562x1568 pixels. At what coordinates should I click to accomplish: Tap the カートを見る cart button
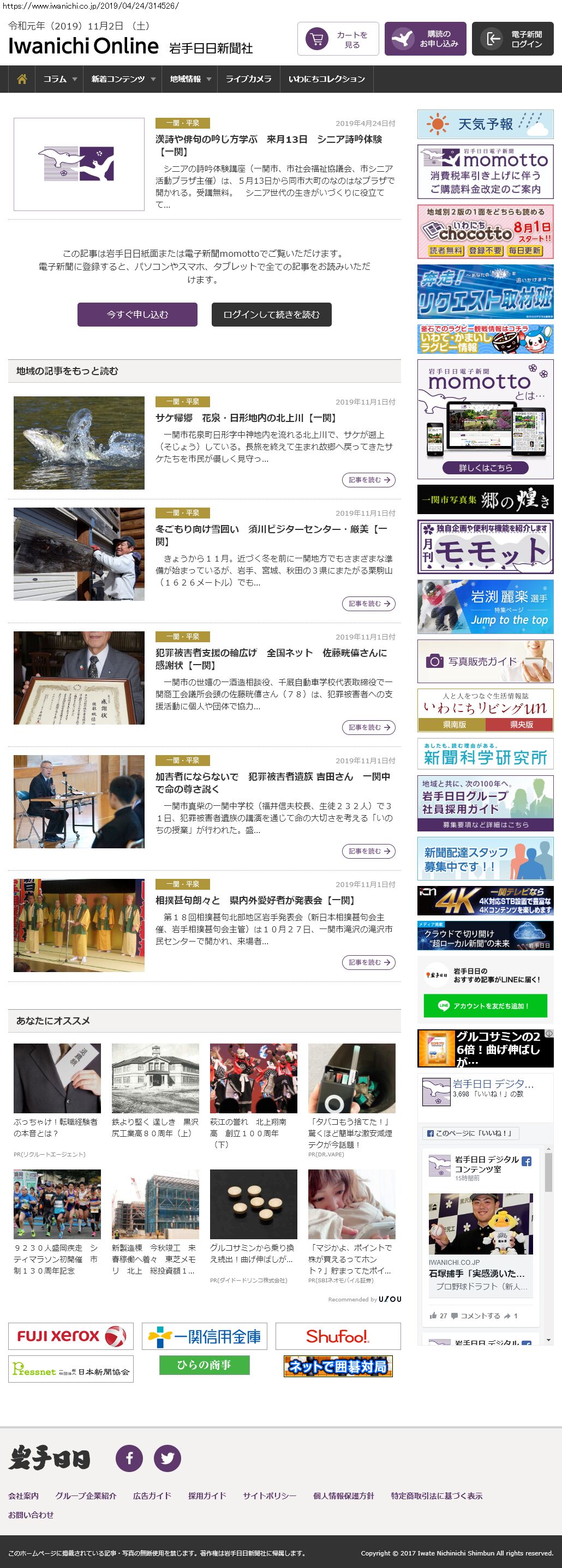(338, 39)
